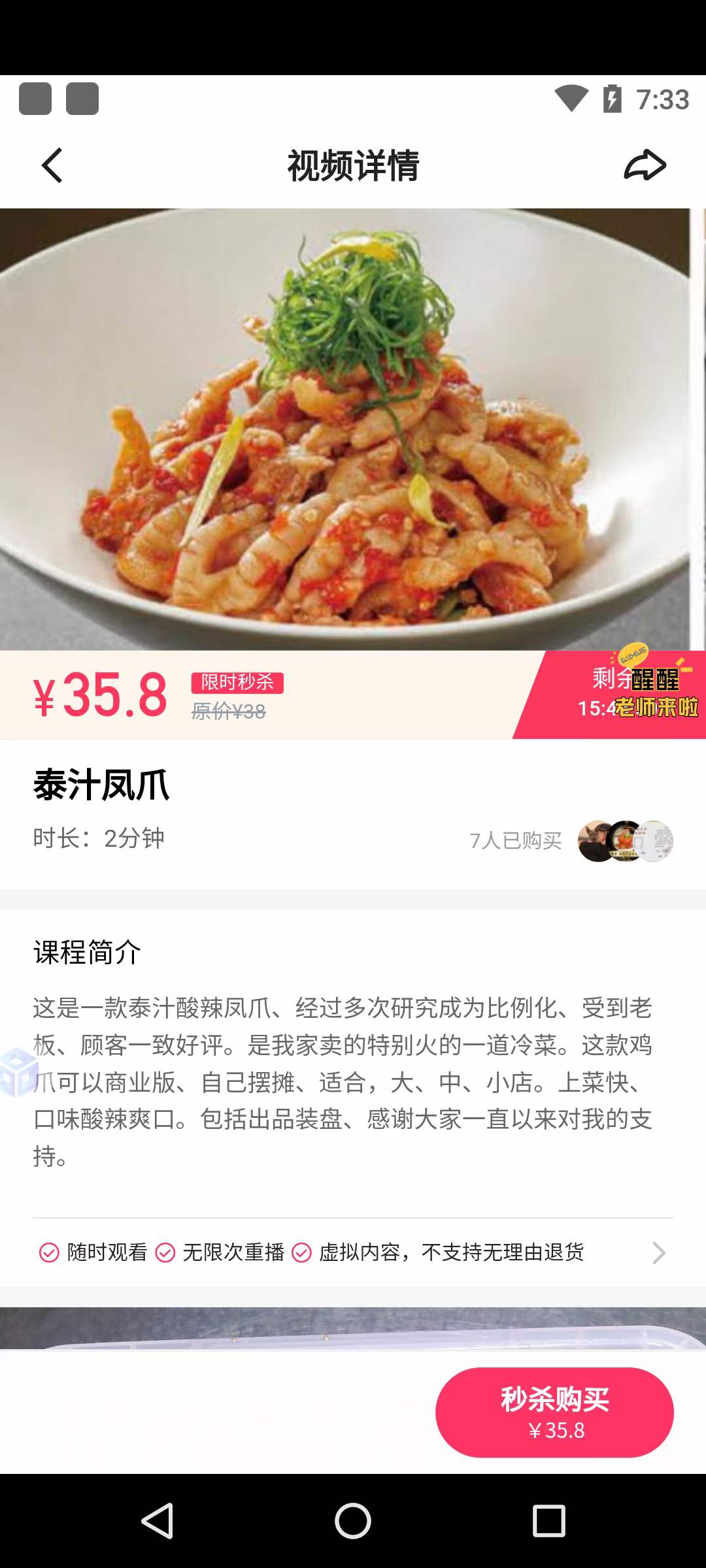This screenshot has width=706, height=1568.
Task: Tap the 无限次重播 checkmark icon
Action: 165,1252
